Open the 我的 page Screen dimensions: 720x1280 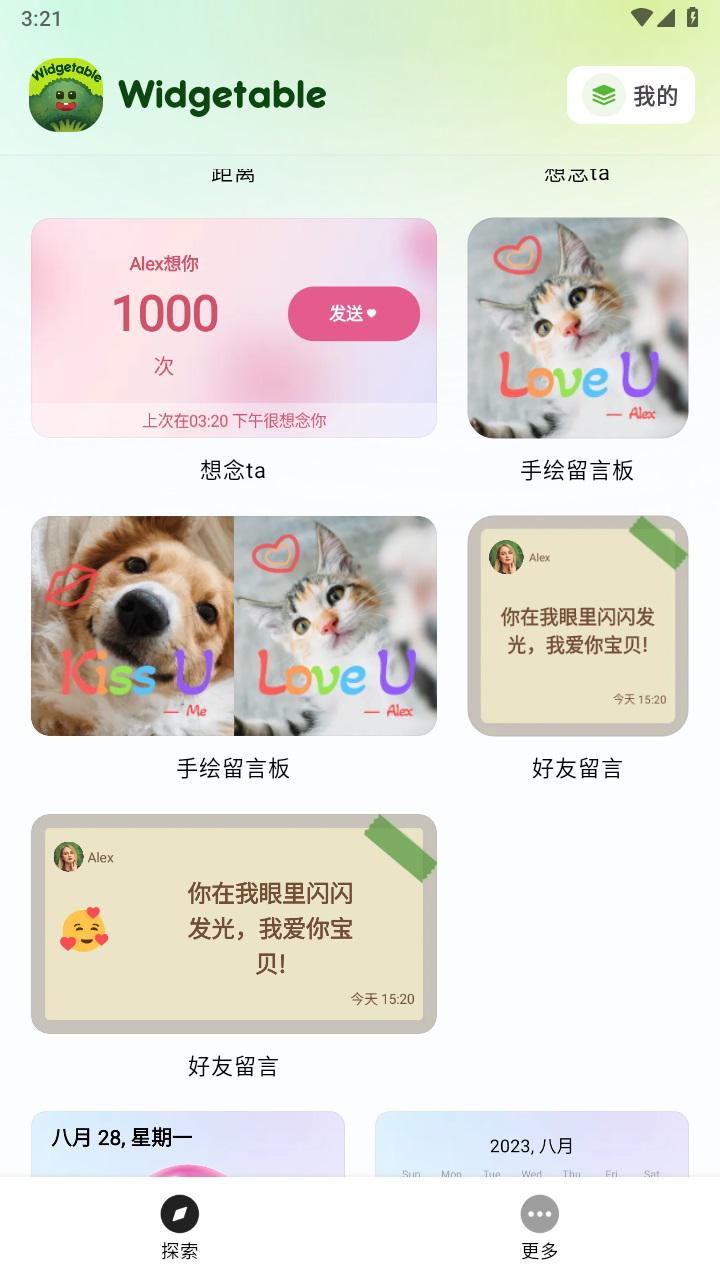[x=631, y=95]
